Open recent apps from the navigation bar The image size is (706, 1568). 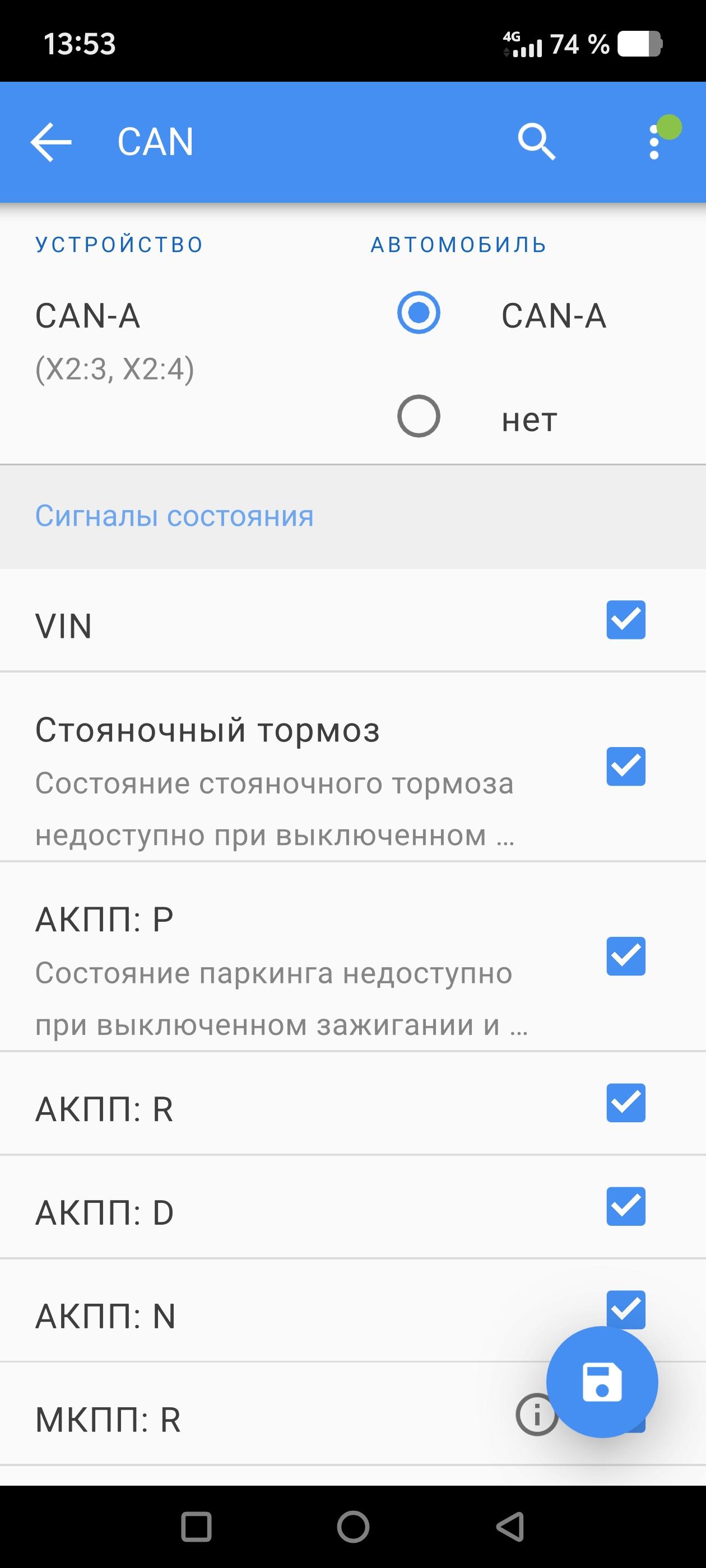196,1527
